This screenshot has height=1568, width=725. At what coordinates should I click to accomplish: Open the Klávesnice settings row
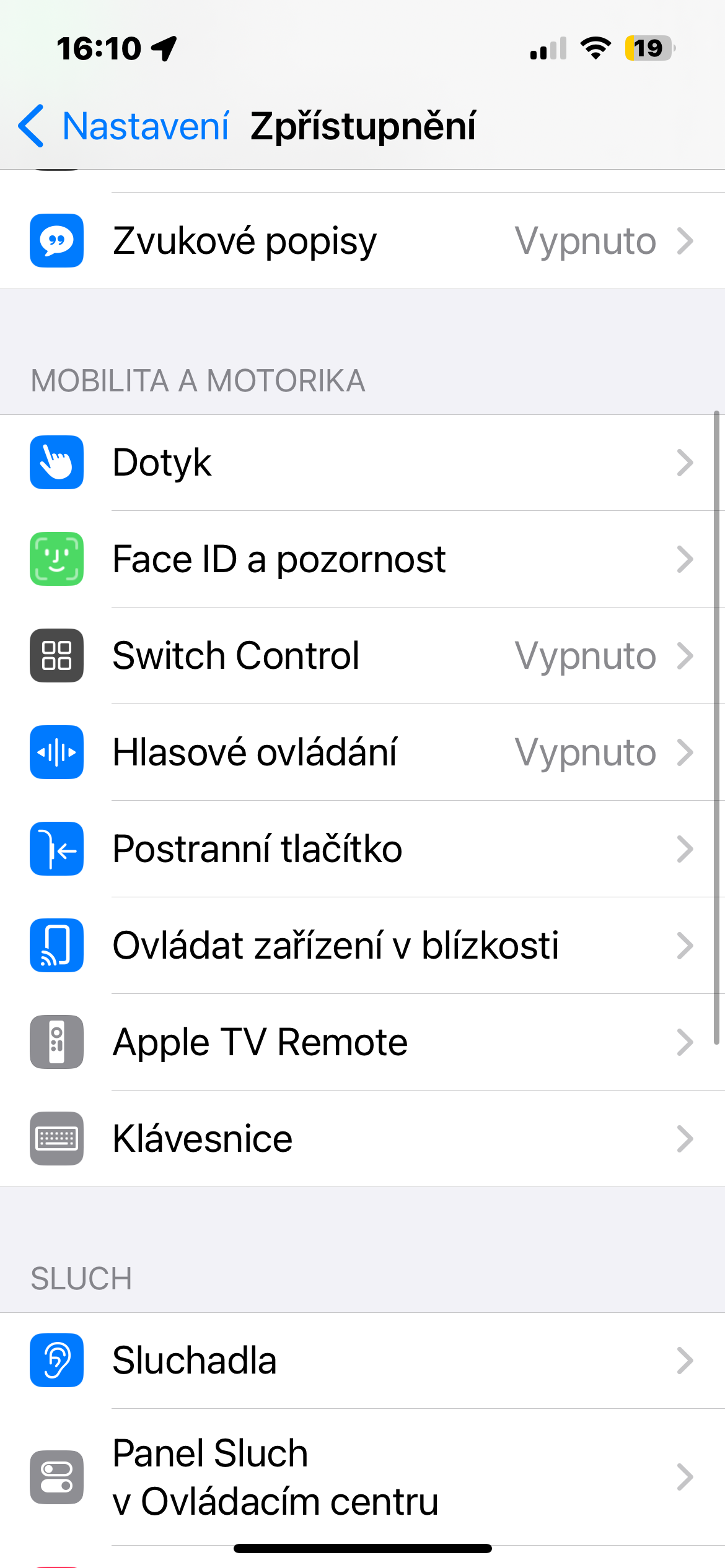pyautogui.click(x=362, y=1138)
